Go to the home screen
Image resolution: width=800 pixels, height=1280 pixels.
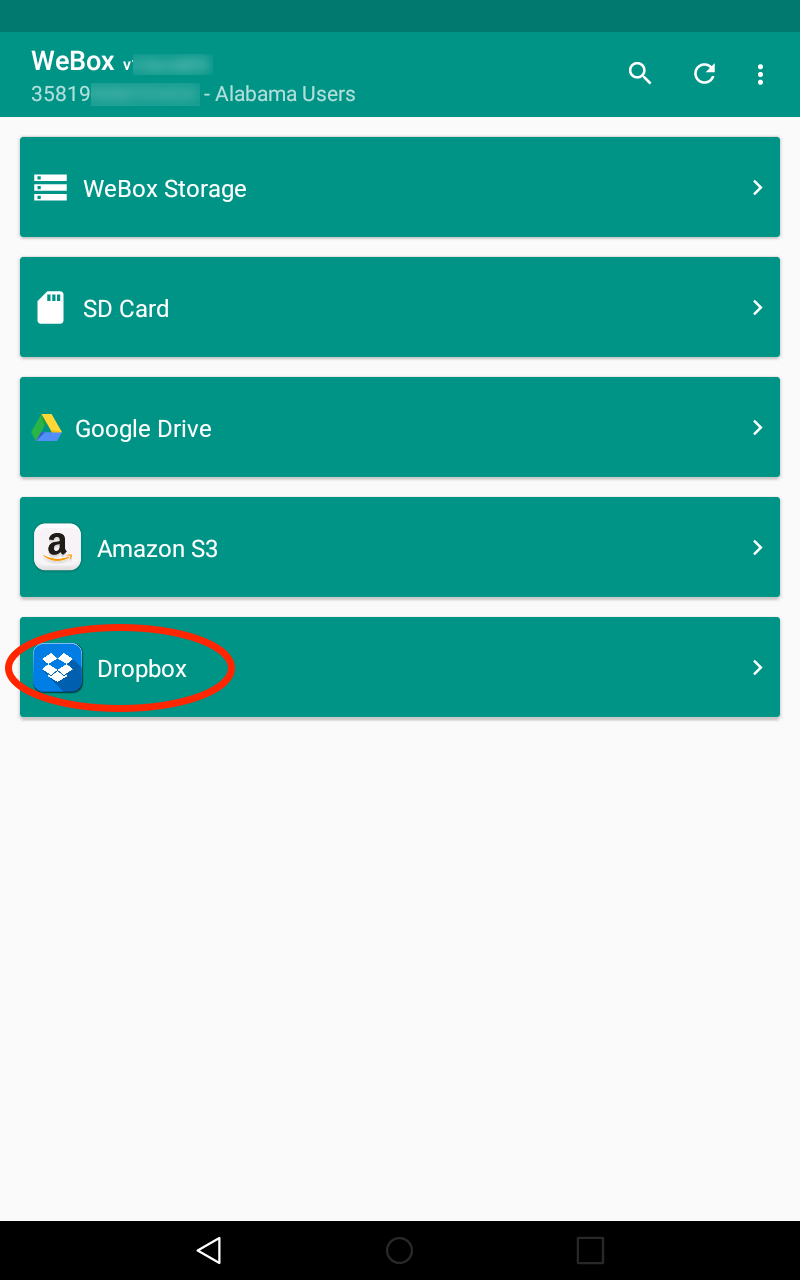point(399,1250)
